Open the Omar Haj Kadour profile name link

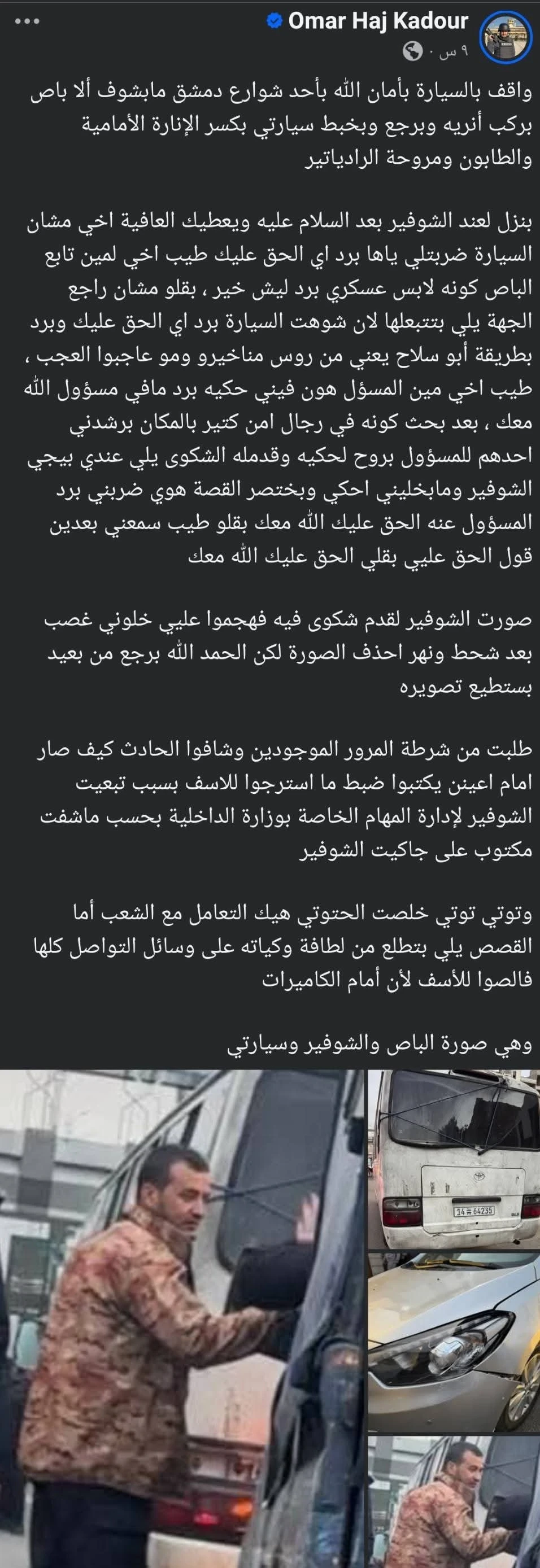[377, 22]
